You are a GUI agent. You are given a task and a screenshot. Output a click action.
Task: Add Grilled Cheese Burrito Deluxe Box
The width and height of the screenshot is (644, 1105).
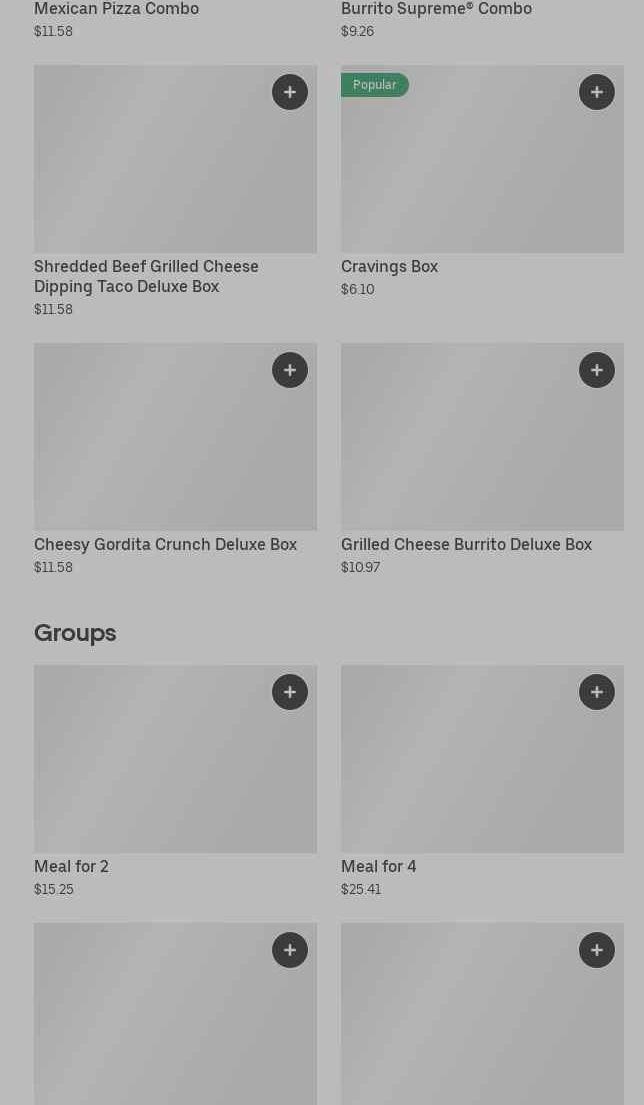[597, 370]
